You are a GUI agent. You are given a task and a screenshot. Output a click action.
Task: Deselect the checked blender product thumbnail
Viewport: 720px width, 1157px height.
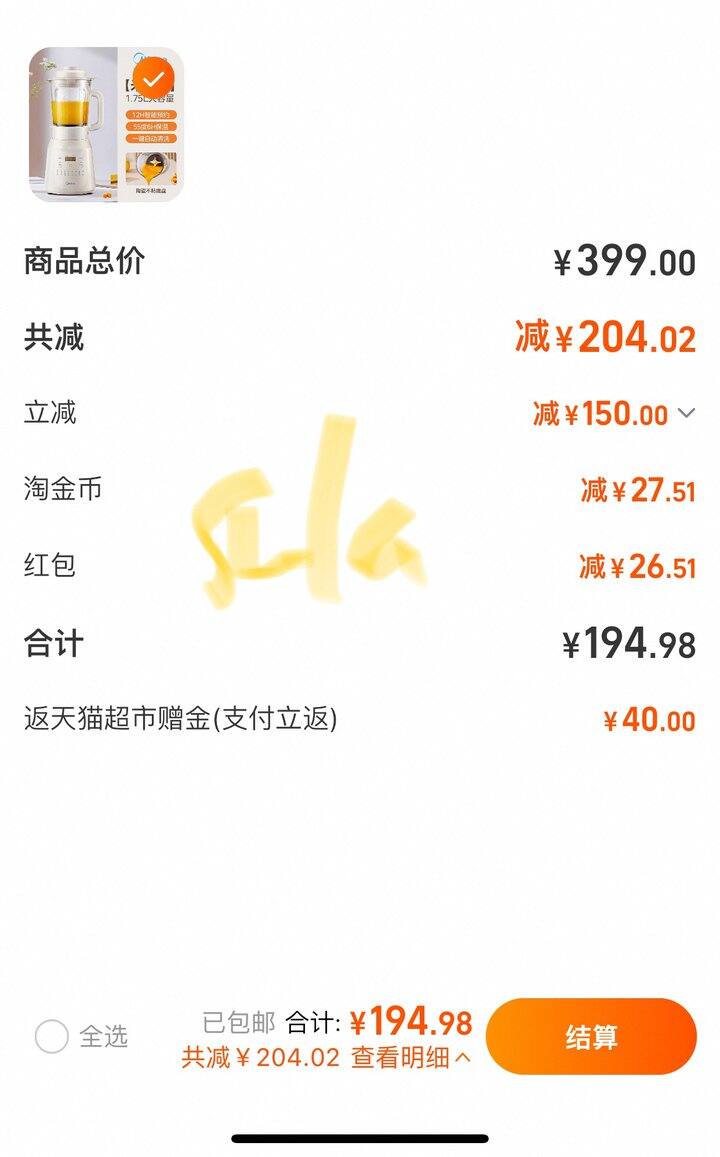(153, 78)
